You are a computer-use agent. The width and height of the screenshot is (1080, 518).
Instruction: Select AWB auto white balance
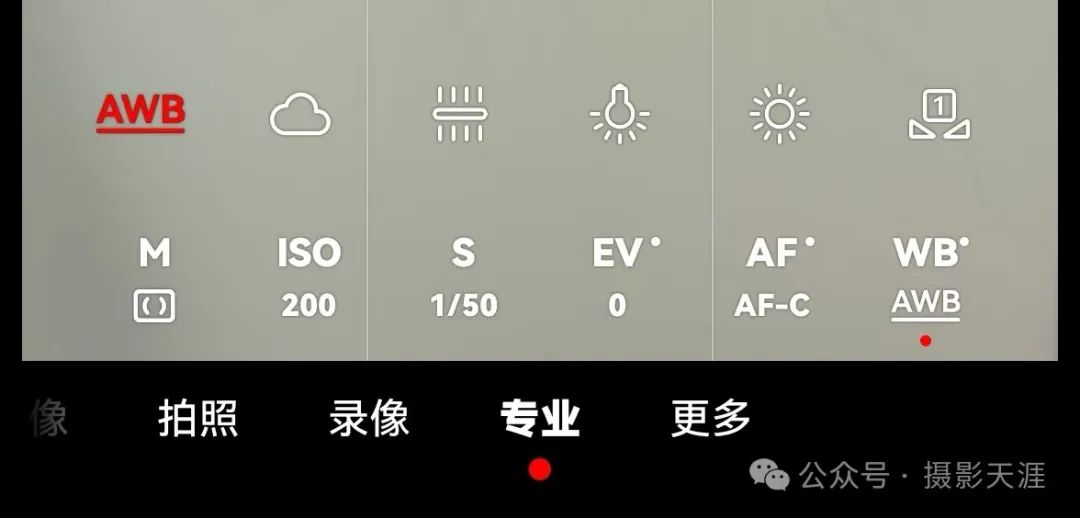click(141, 113)
